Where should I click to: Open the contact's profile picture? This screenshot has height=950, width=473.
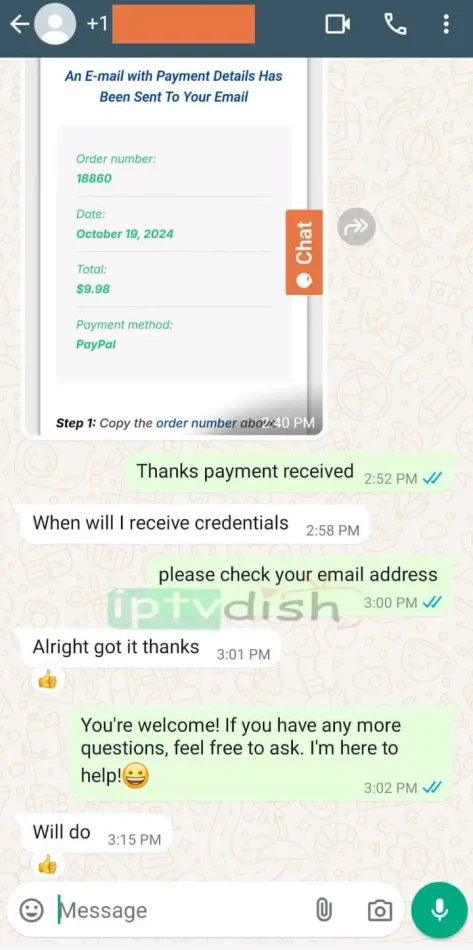(x=55, y=24)
